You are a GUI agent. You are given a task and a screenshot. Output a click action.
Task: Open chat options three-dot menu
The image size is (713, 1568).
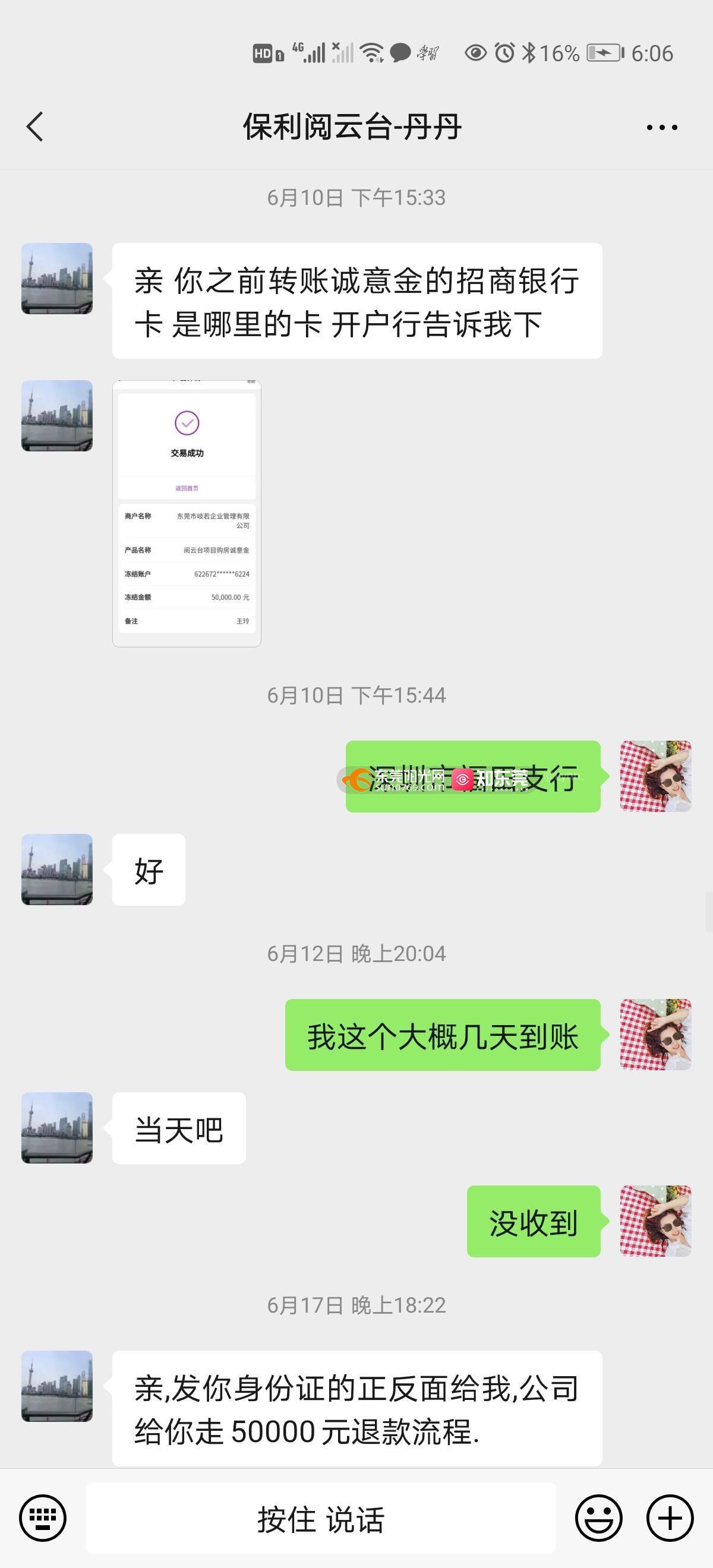(661, 127)
